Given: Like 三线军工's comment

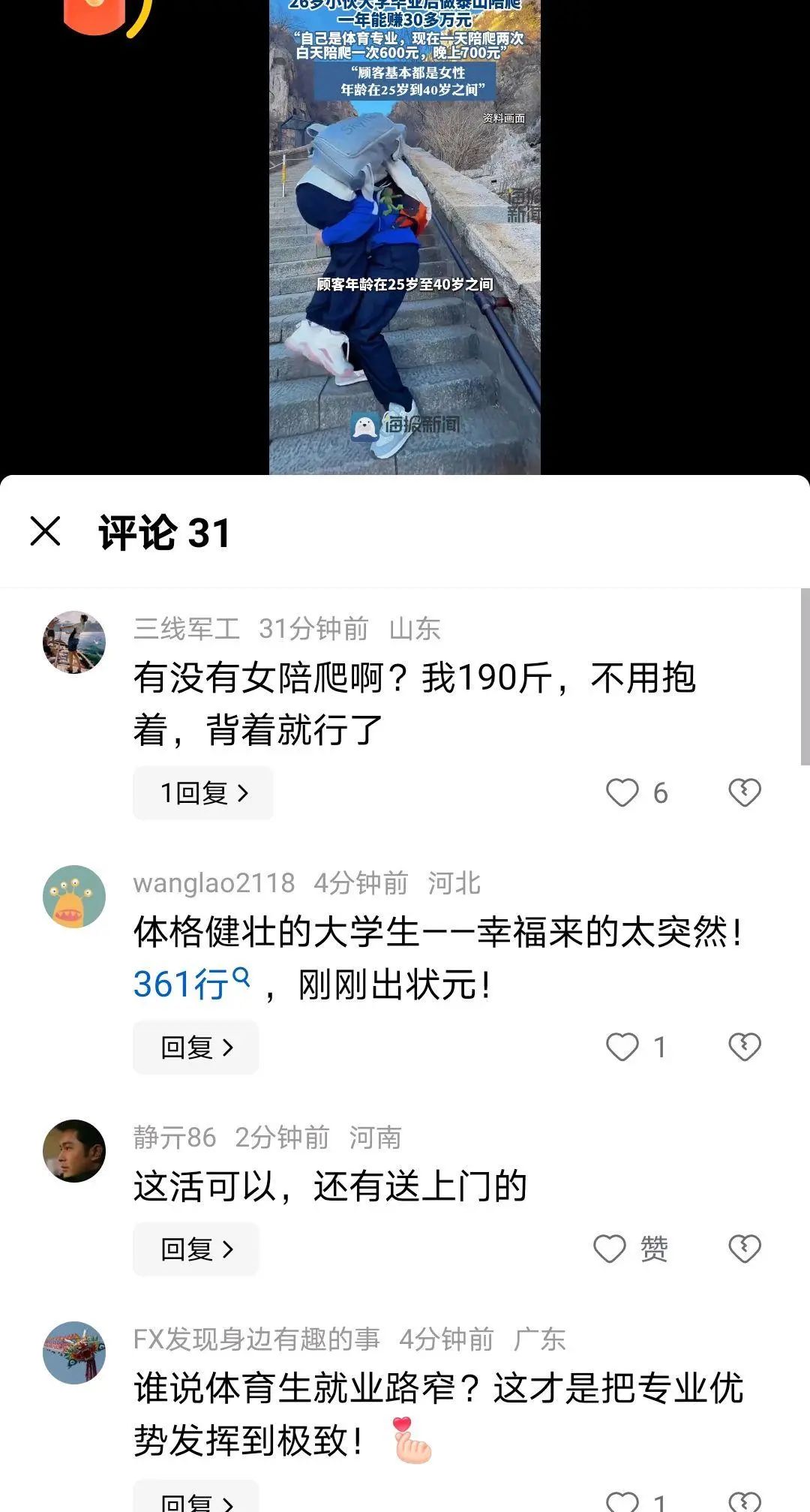Looking at the screenshot, I should pos(622,792).
